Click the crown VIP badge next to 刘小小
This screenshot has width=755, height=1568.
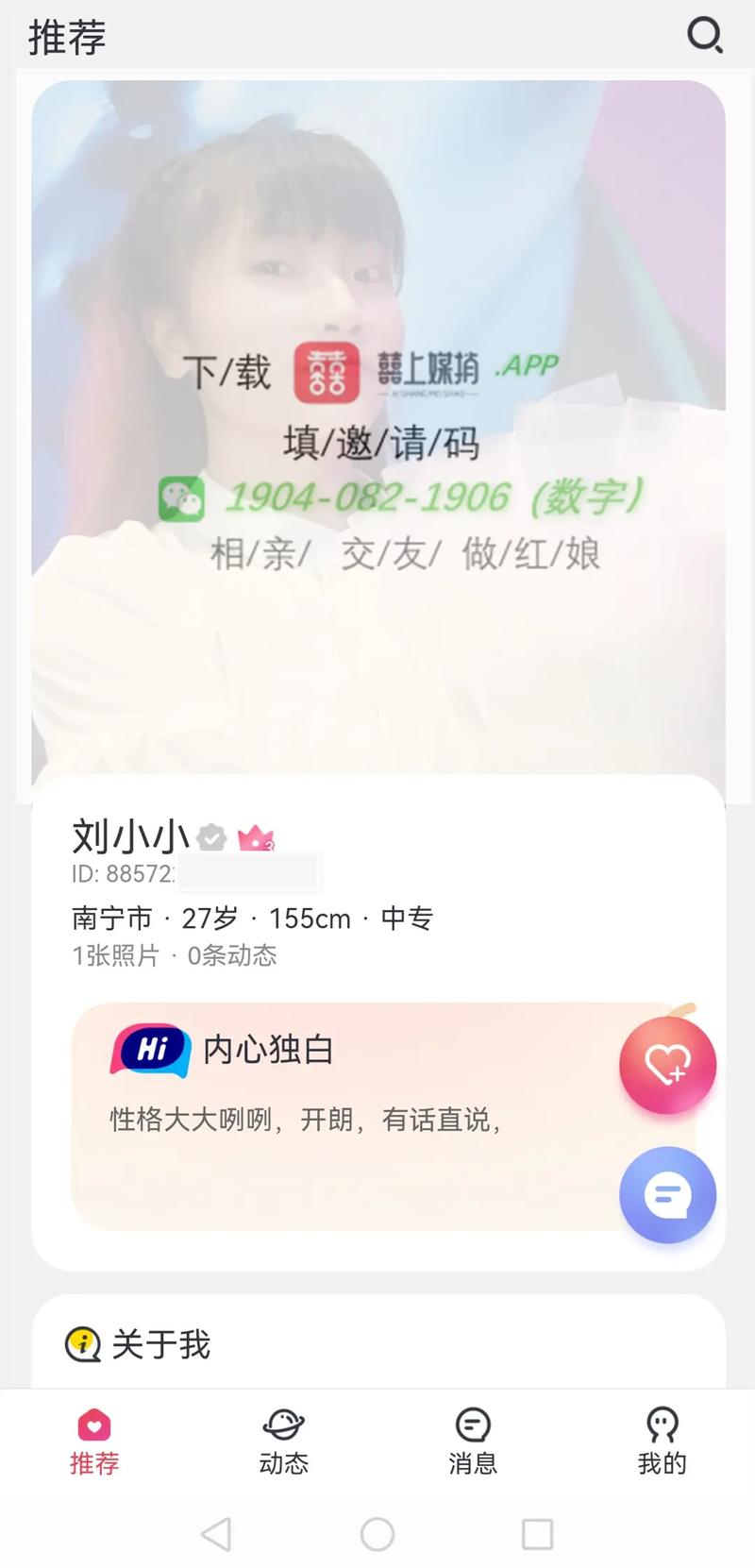pos(254,836)
